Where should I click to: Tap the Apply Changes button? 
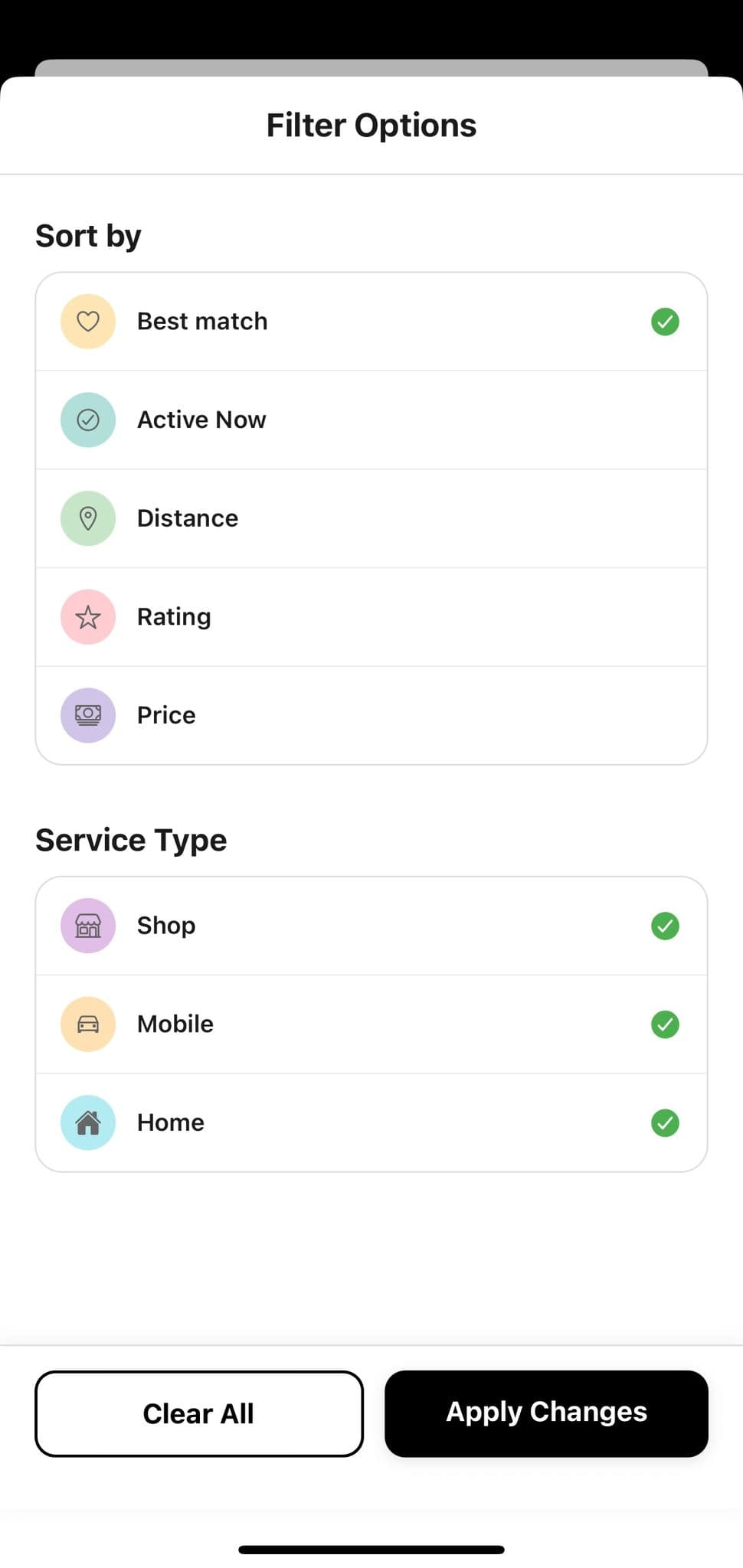point(546,1413)
